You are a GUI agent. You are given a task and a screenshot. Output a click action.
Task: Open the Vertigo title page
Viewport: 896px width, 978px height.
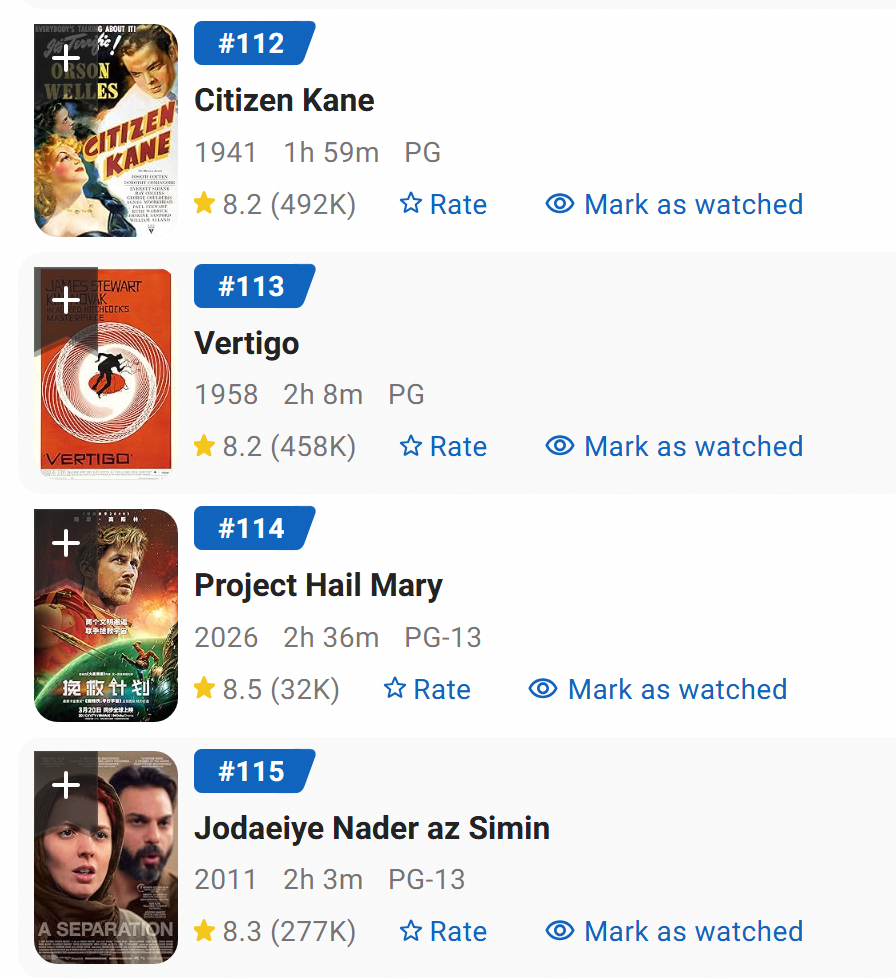246,343
